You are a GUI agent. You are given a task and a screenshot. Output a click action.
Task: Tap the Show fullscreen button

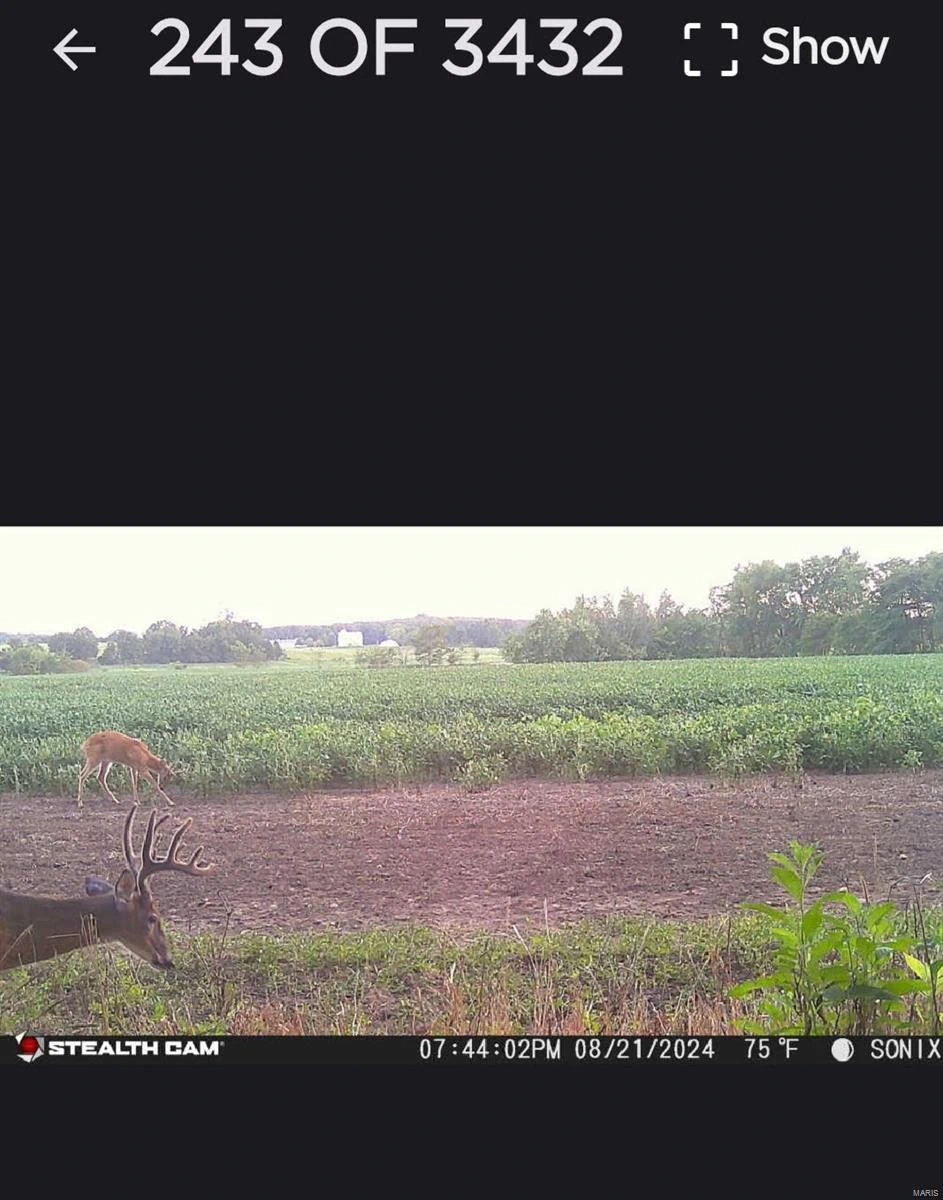(787, 48)
